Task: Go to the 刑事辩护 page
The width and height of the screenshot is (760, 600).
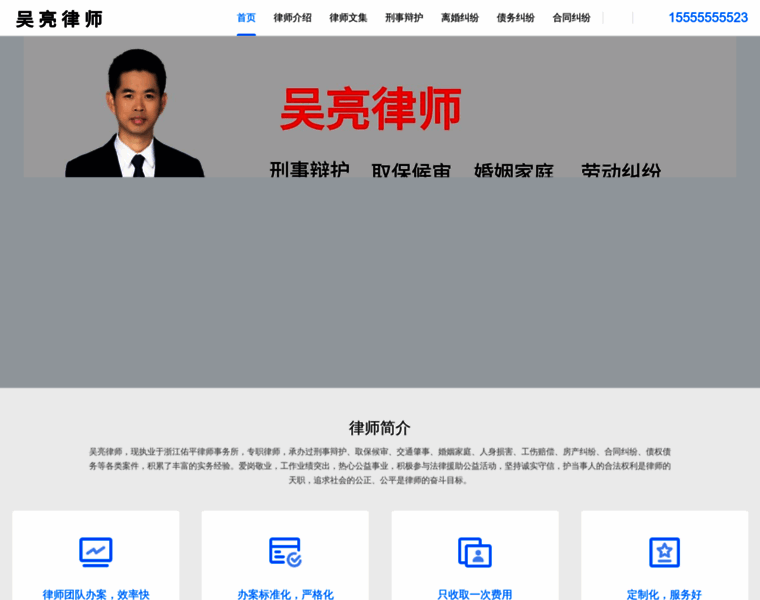Action: click(404, 18)
